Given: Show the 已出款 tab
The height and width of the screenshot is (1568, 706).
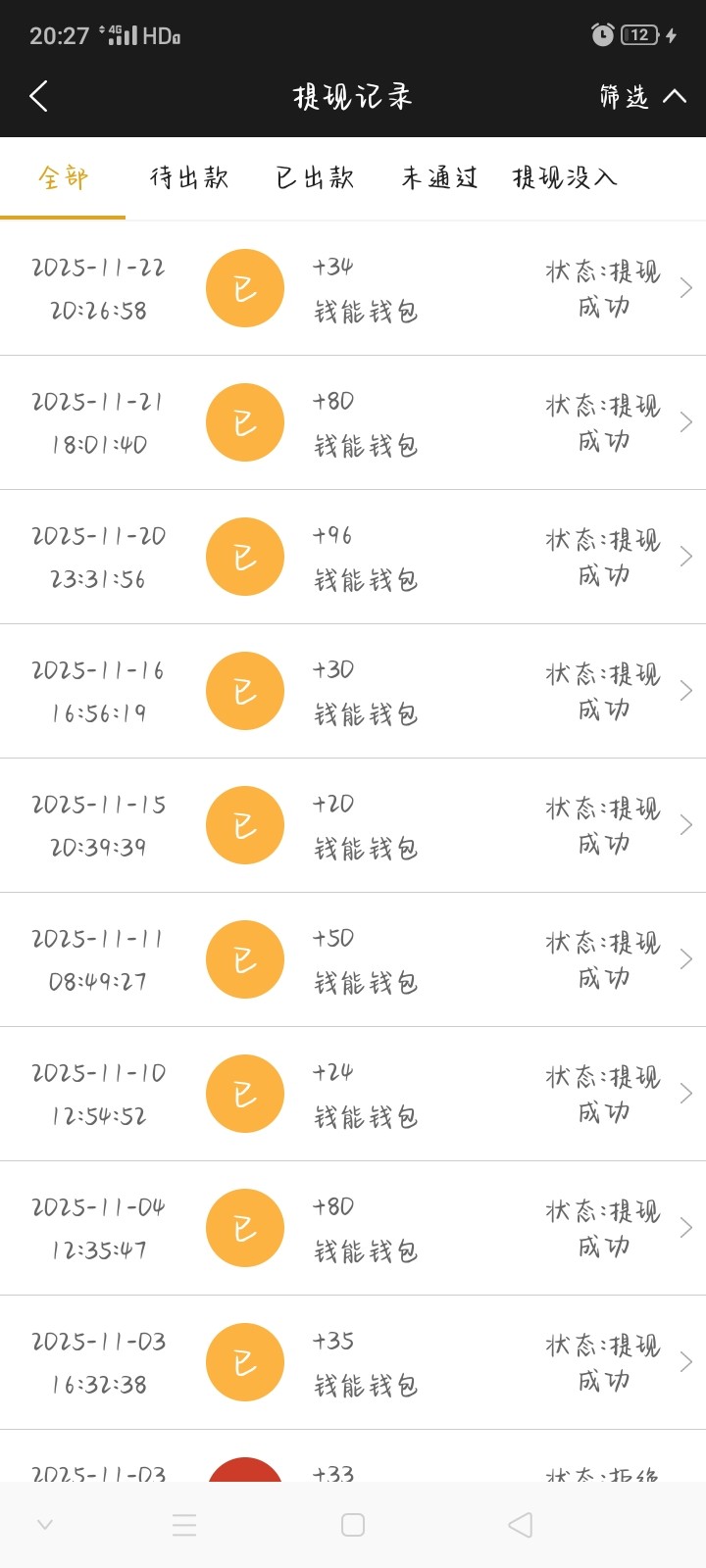Looking at the screenshot, I should [314, 177].
